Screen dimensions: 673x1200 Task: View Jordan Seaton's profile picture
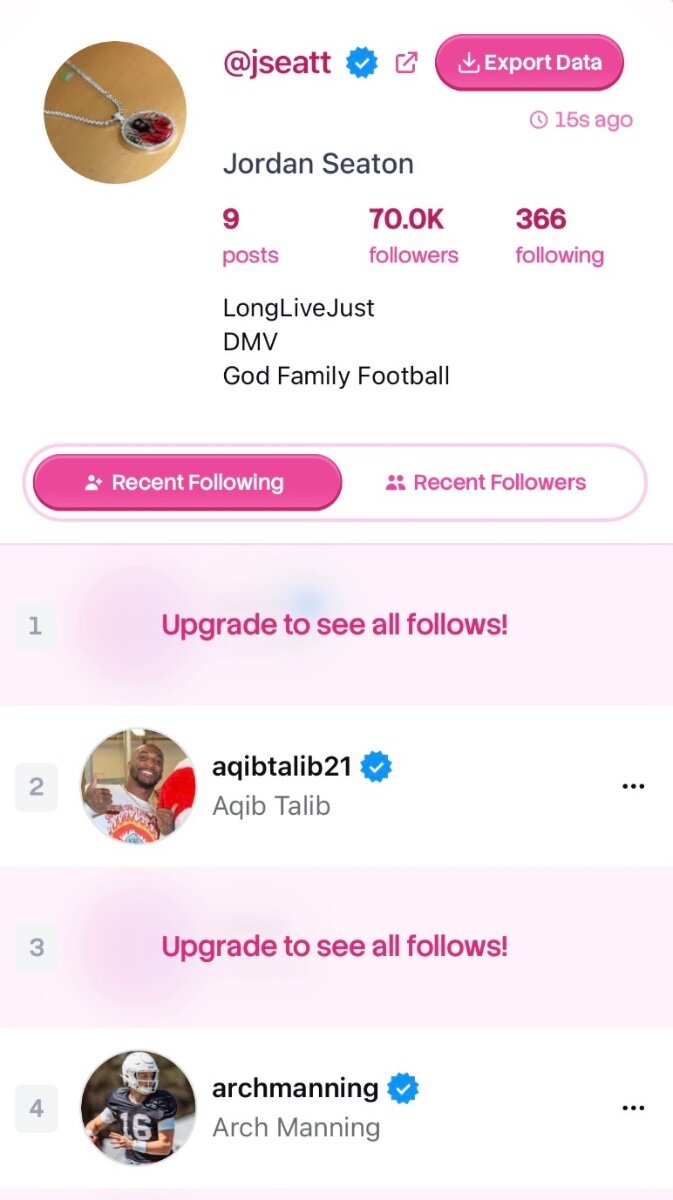[115, 112]
